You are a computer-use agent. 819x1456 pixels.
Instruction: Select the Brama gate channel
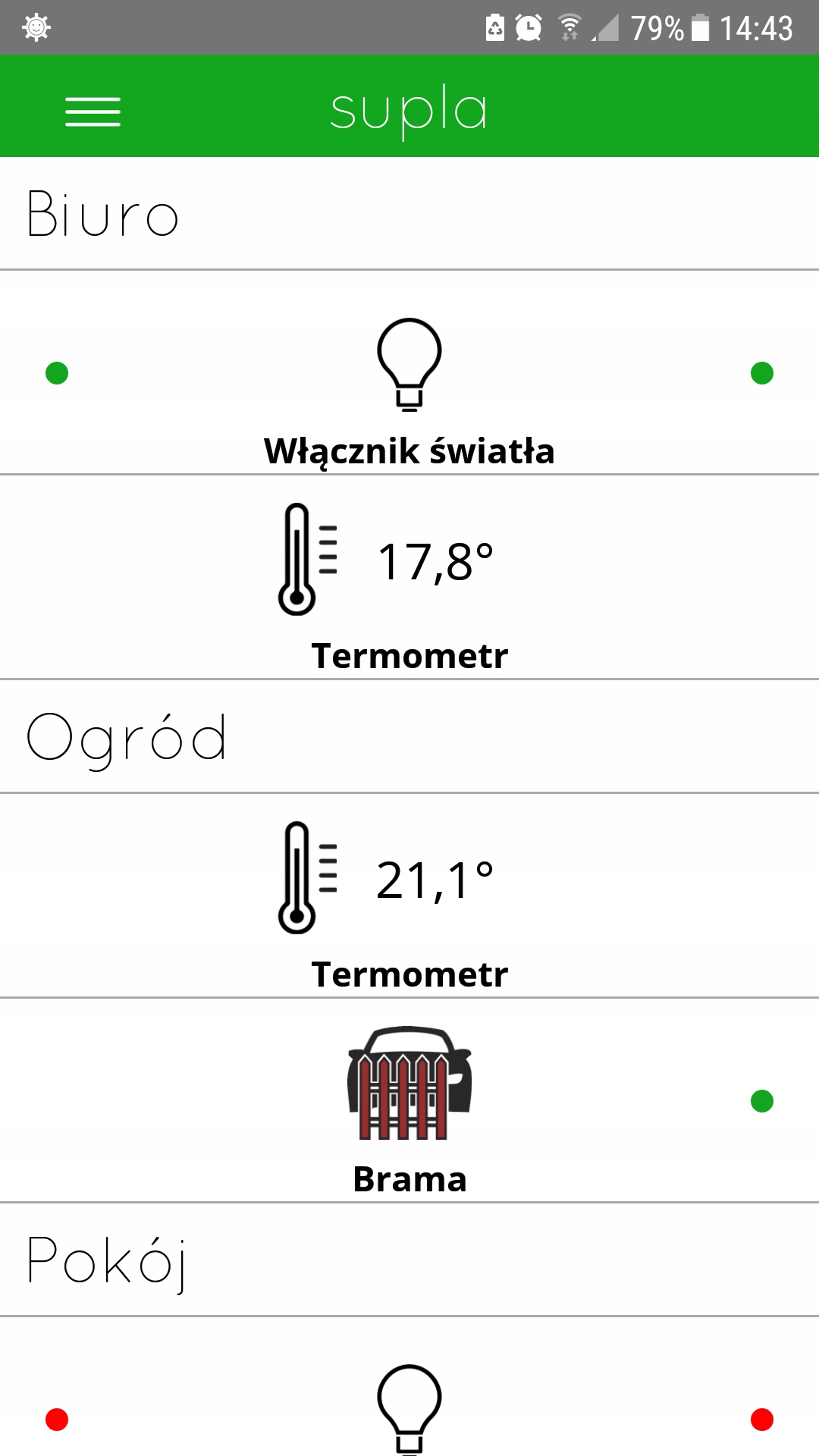pyautogui.click(x=409, y=1100)
